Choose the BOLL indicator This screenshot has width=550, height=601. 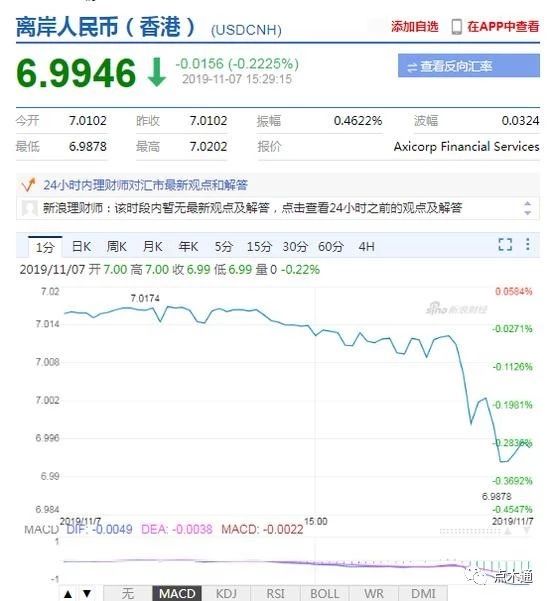pos(324,593)
